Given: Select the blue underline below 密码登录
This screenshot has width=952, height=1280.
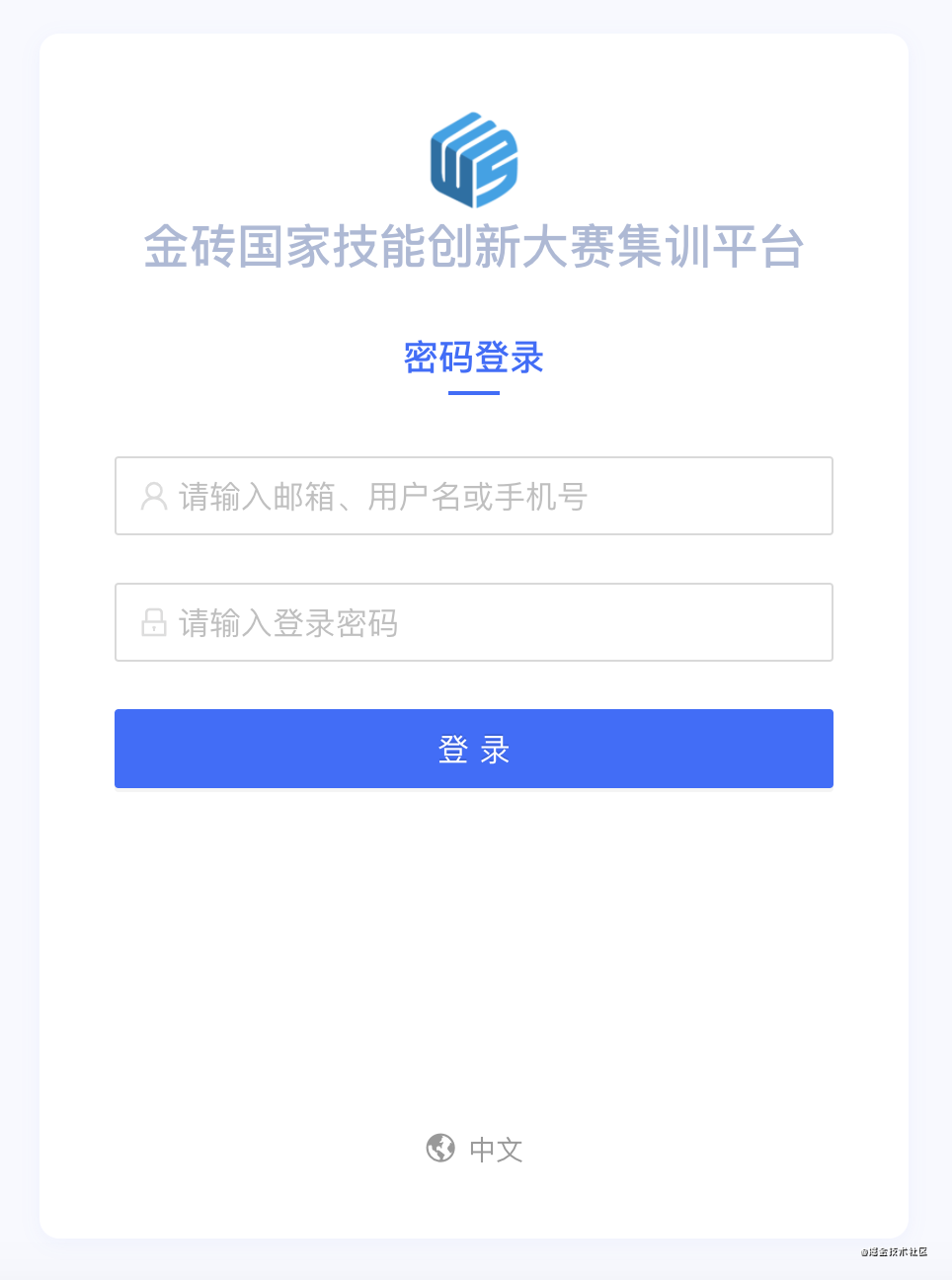Looking at the screenshot, I should [473, 393].
